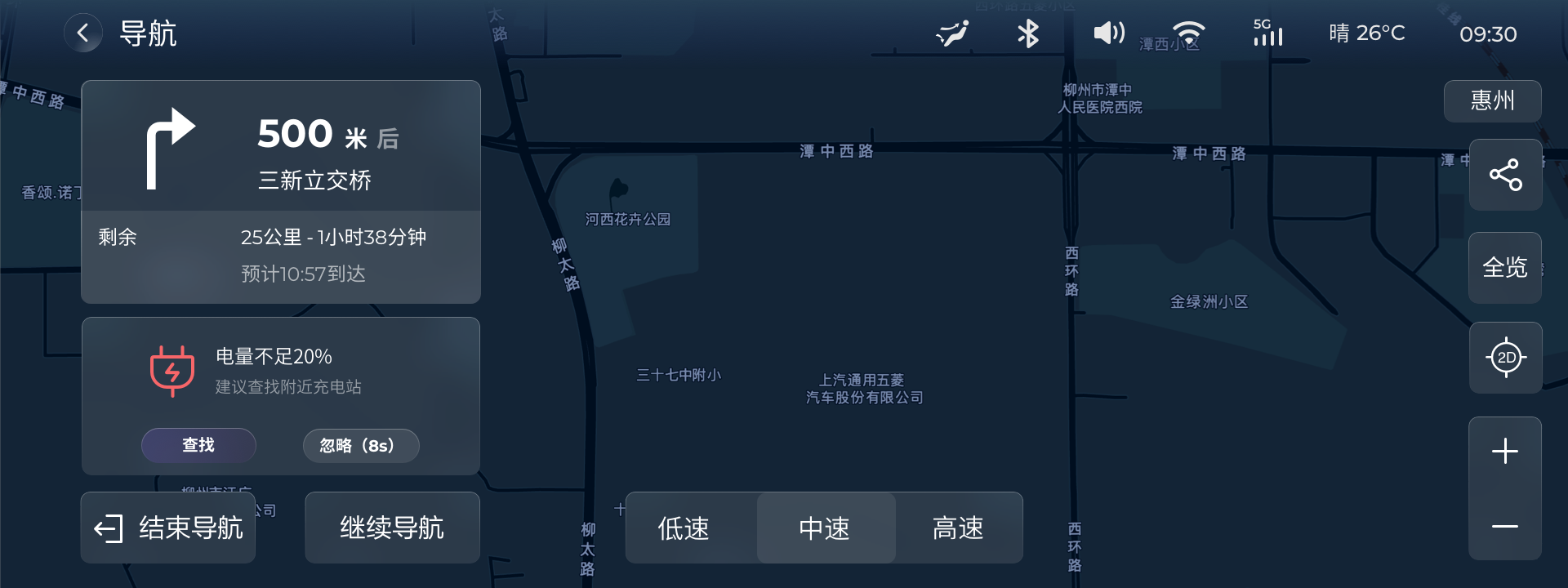Zoom out of the map
Image resolution: width=1568 pixels, height=588 pixels.
1505,527
